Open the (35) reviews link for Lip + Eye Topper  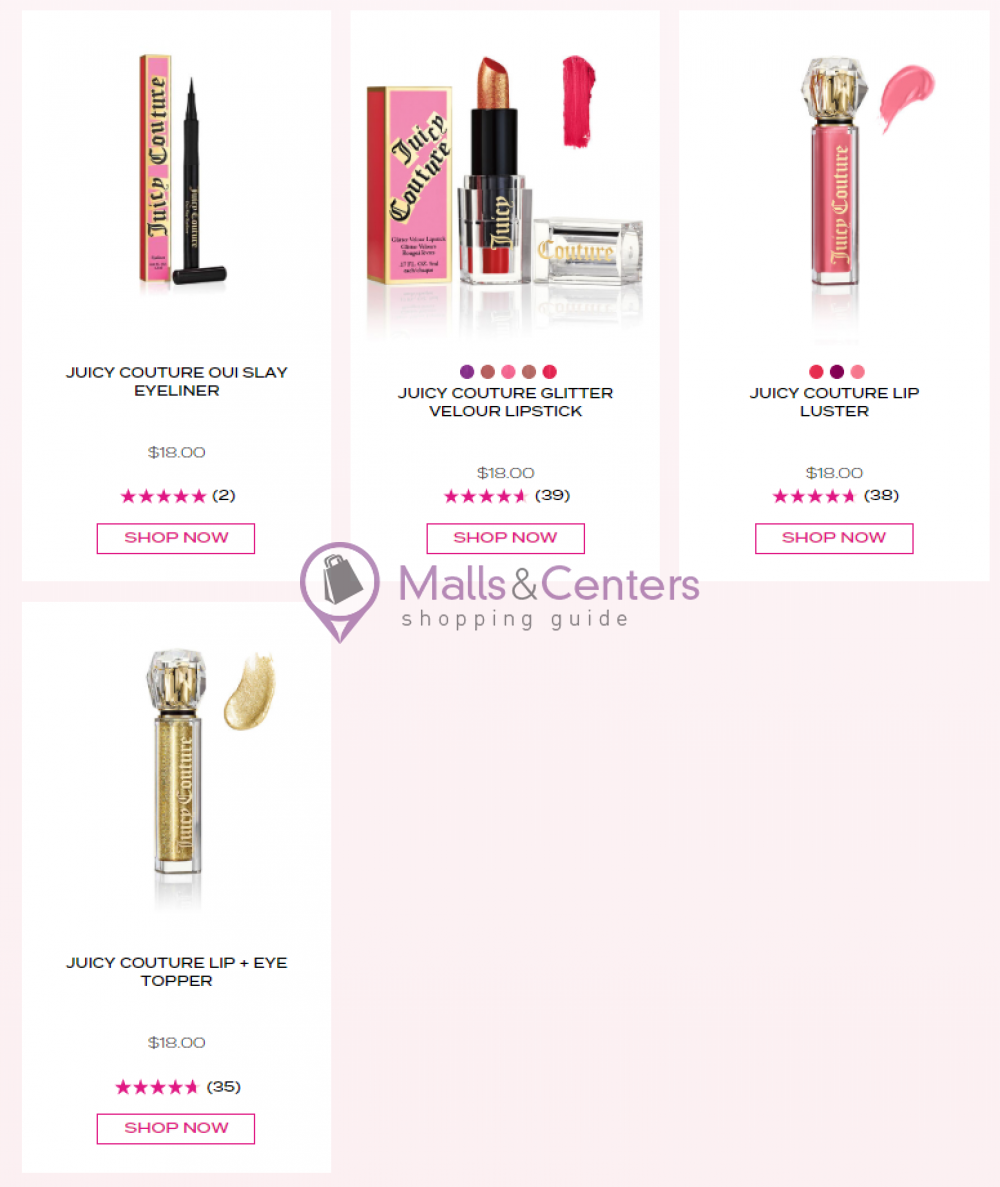(224, 1086)
